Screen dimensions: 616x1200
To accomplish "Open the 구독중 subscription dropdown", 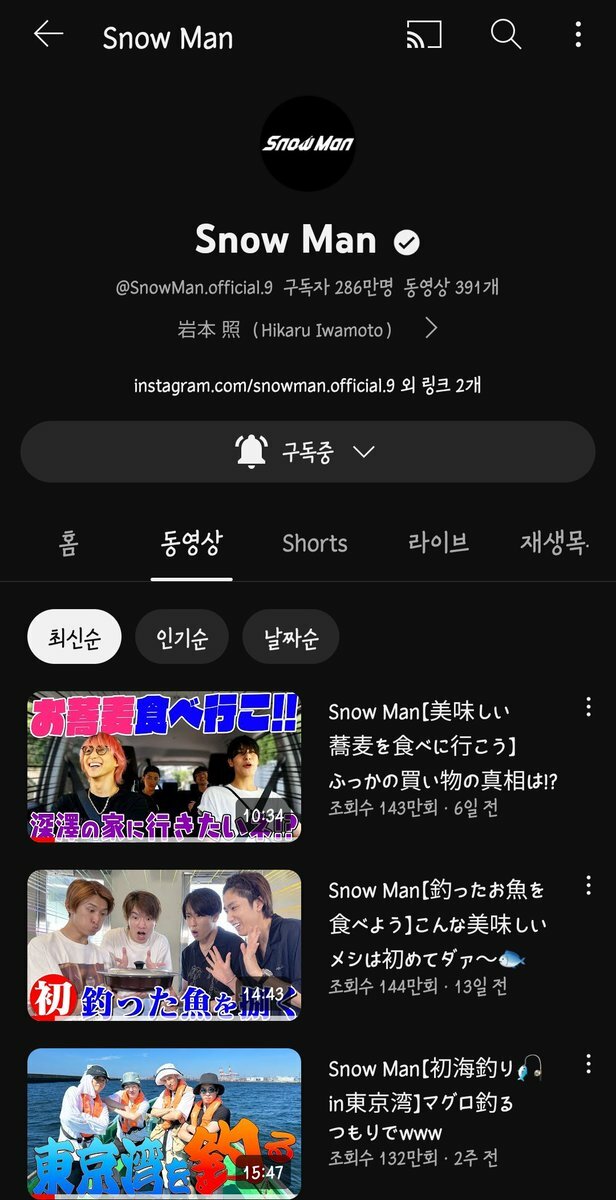I will [307, 452].
